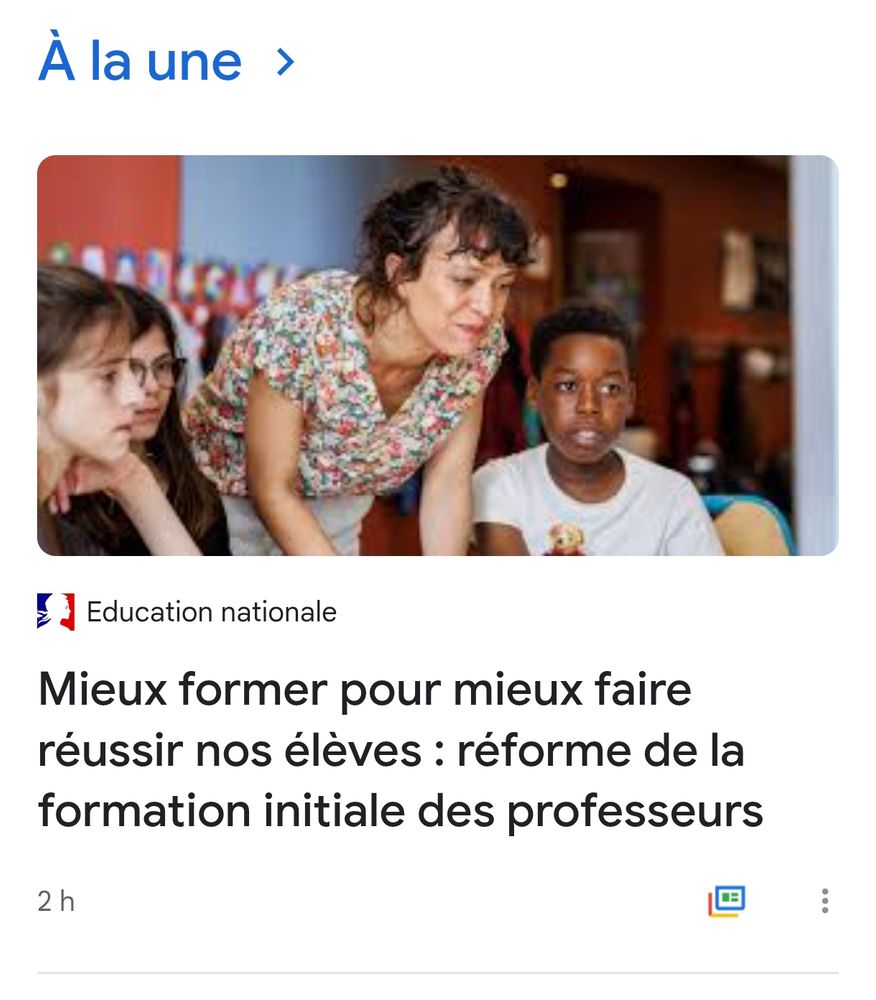This screenshot has width=876, height=1000.
Task: View full coverage of this story
Action: tap(726, 901)
